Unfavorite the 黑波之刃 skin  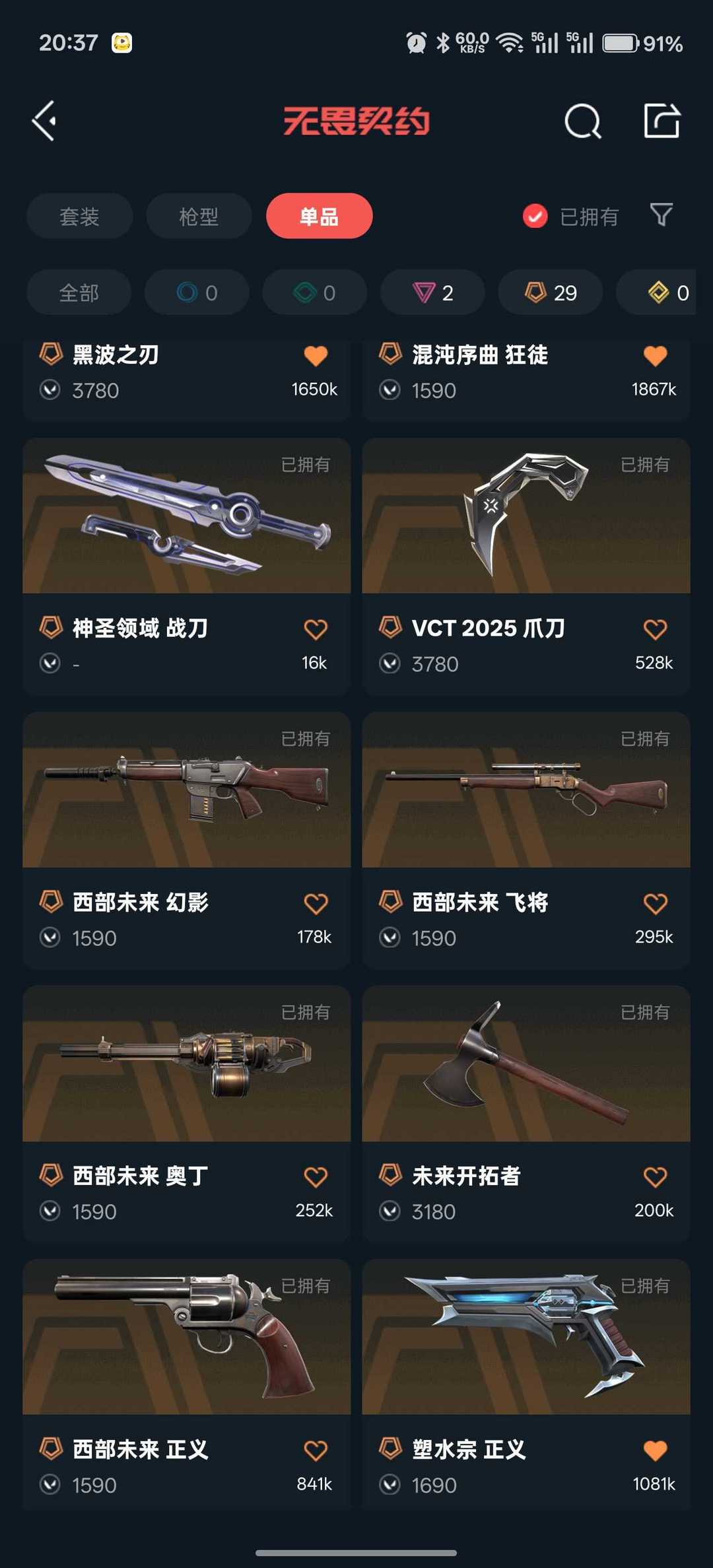316,356
